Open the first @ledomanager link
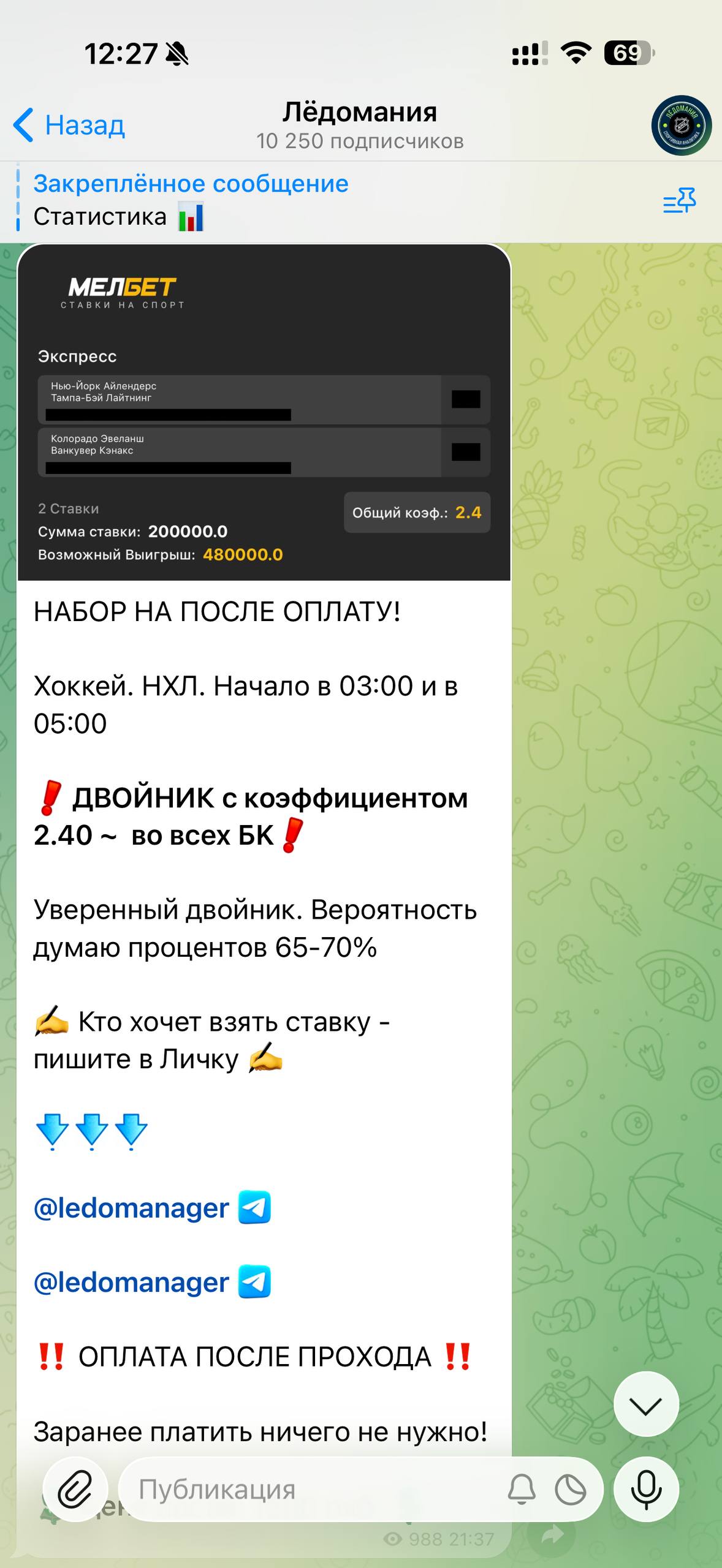Screen dimensions: 722x1568 [131, 1208]
